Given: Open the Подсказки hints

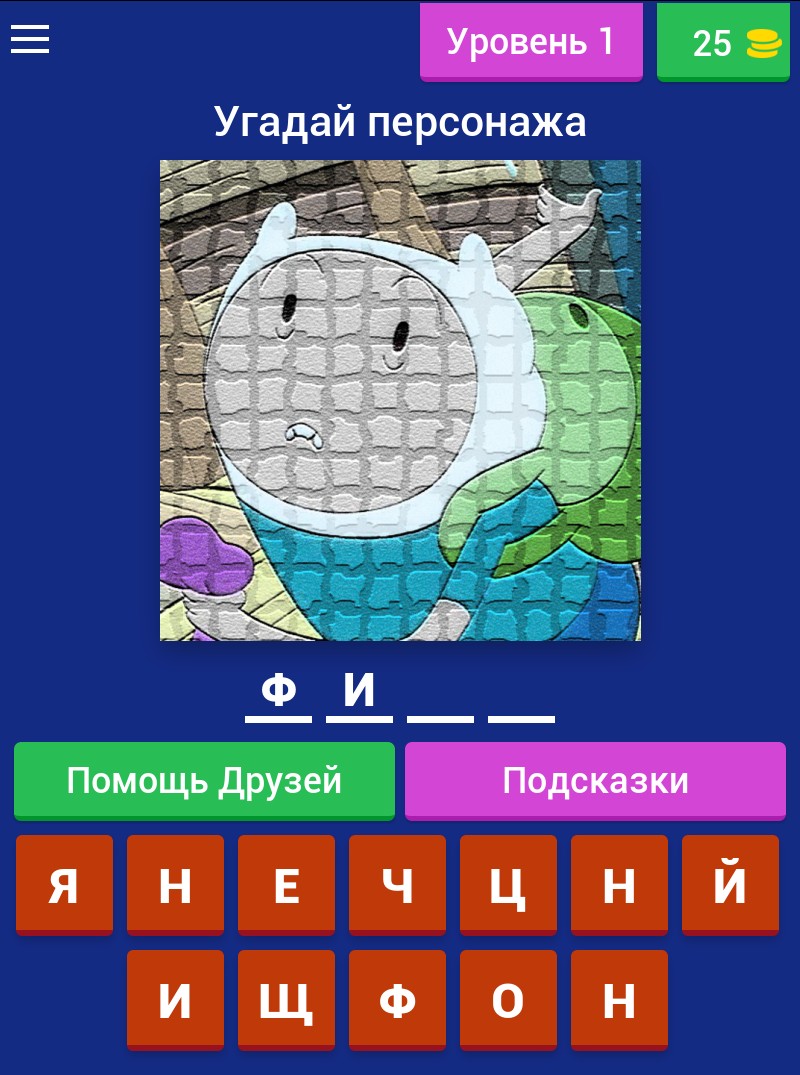Looking at the screenshot, I should point(595,780).
